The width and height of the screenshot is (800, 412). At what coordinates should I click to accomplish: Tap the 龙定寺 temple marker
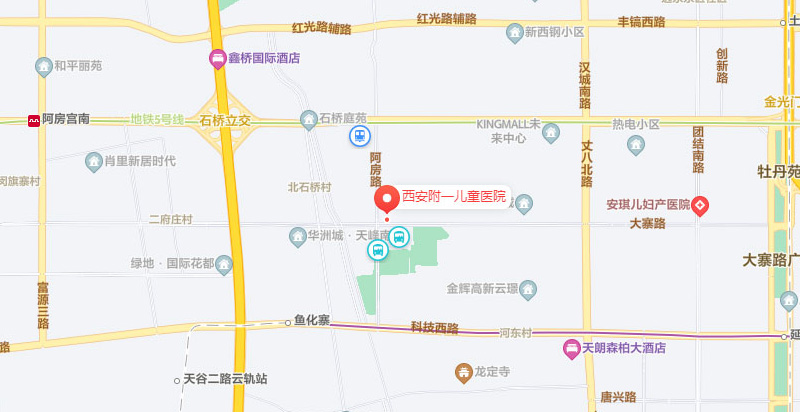point(464,373)
